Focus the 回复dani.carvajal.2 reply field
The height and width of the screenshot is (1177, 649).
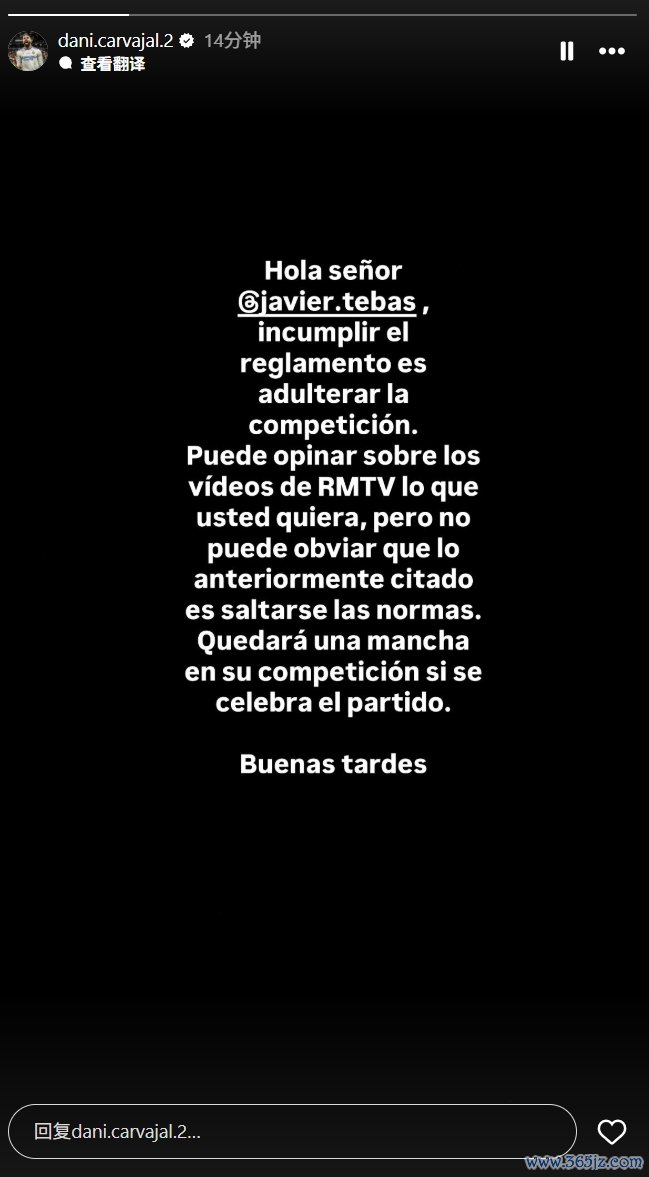point(292,1131)
